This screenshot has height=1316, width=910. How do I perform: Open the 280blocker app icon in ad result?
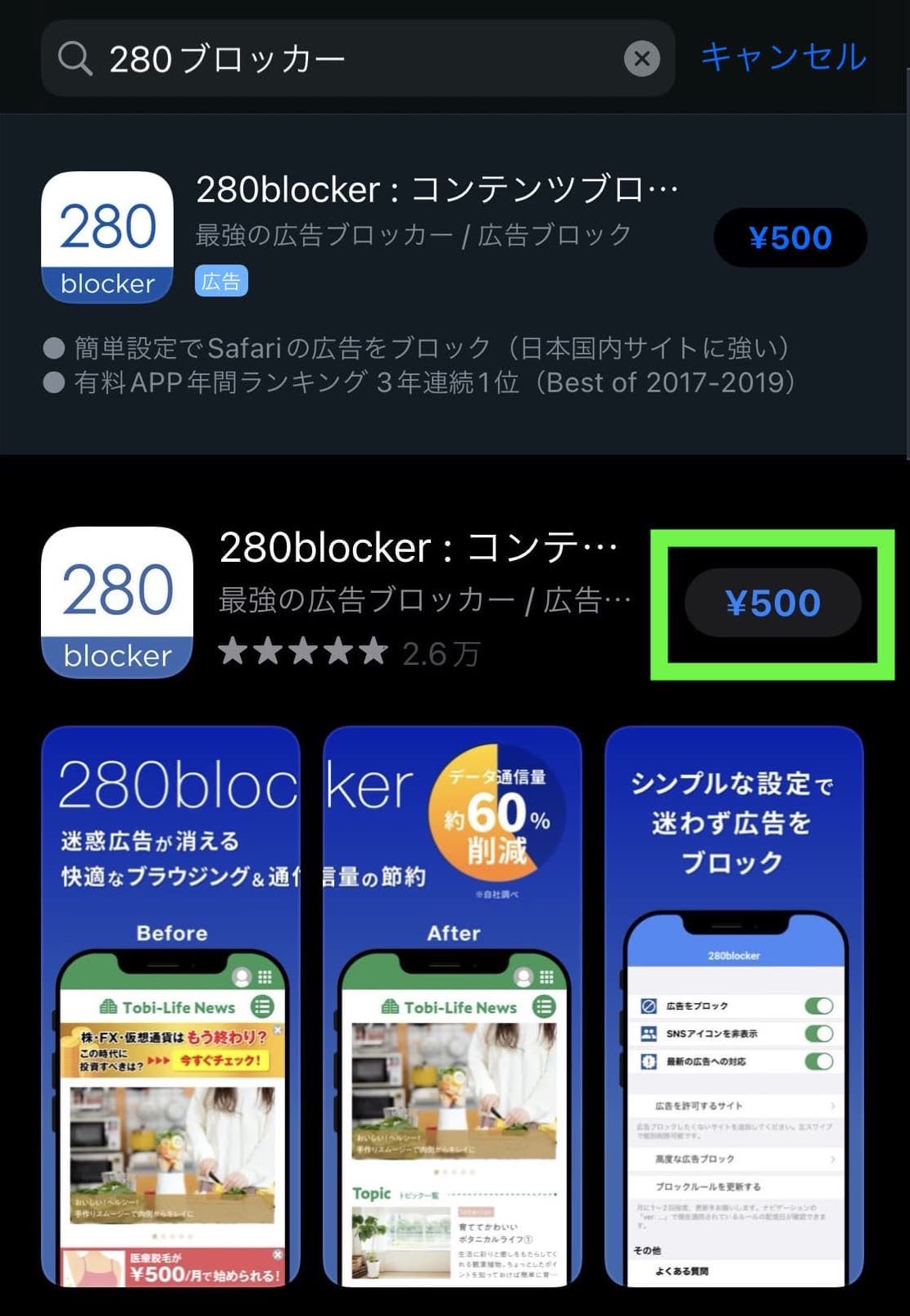coord(106,237)
